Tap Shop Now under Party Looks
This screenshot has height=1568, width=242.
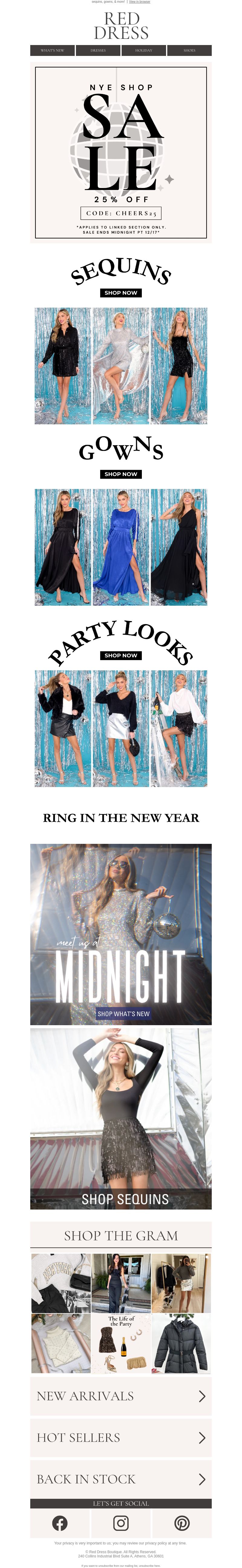point(121,656)
